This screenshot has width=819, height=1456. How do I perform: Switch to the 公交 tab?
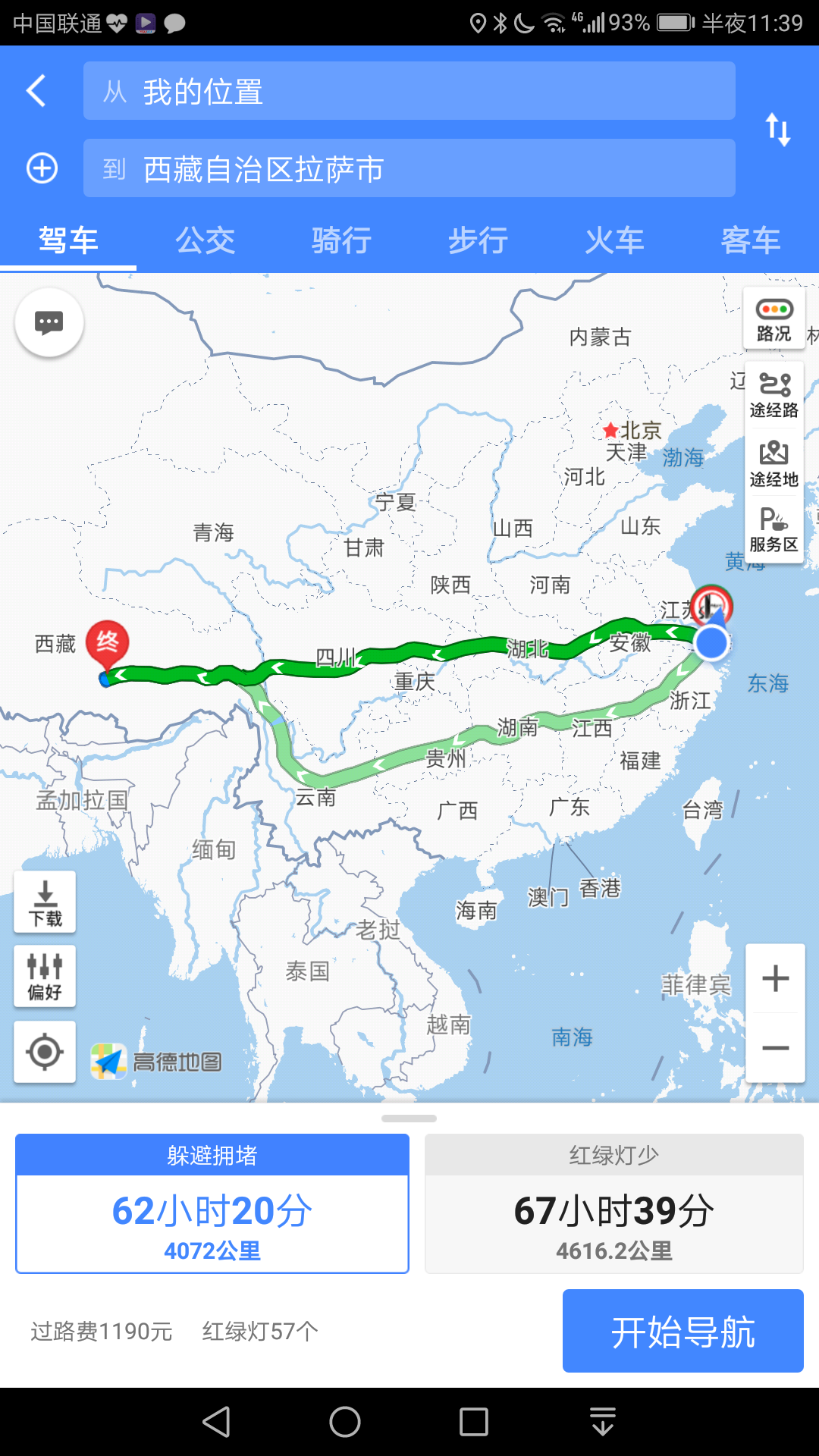[205, 240]
